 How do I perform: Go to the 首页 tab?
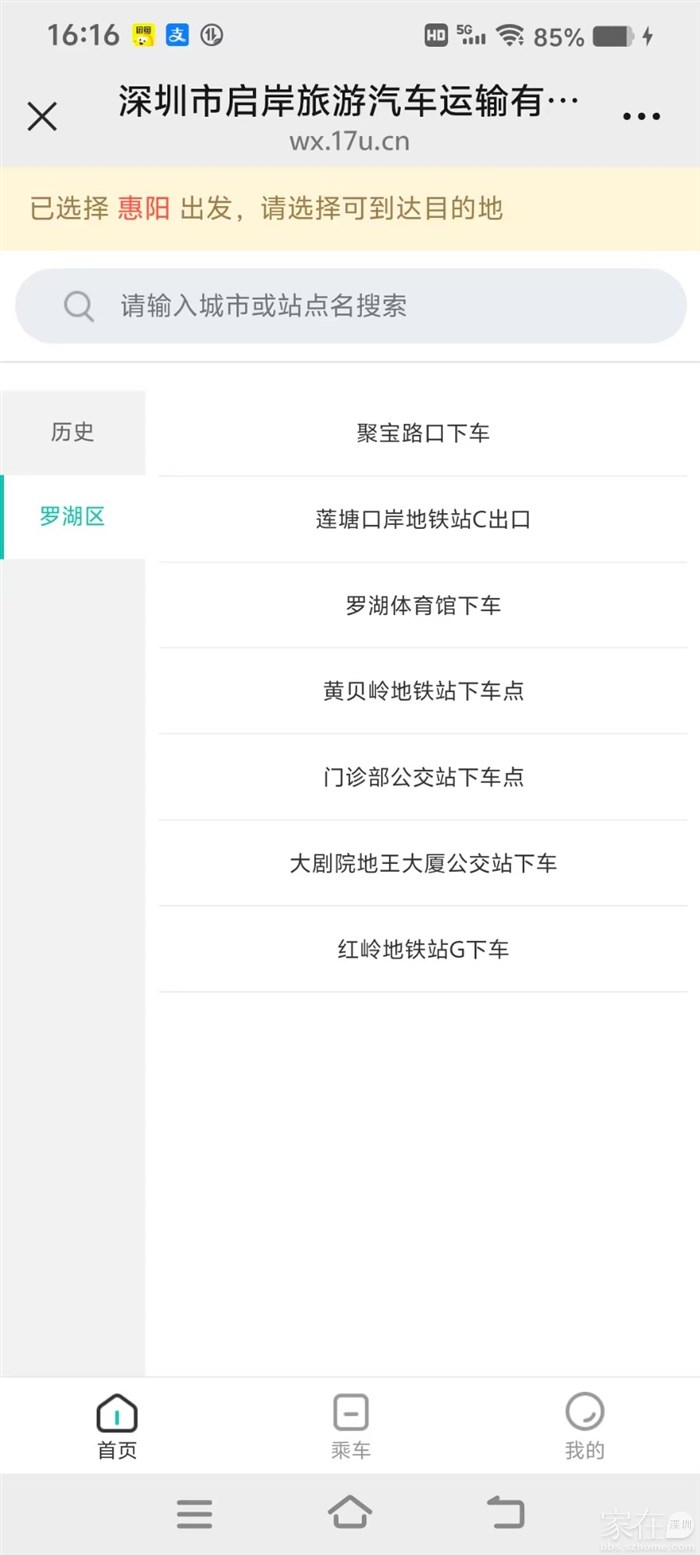point(117,1427)
